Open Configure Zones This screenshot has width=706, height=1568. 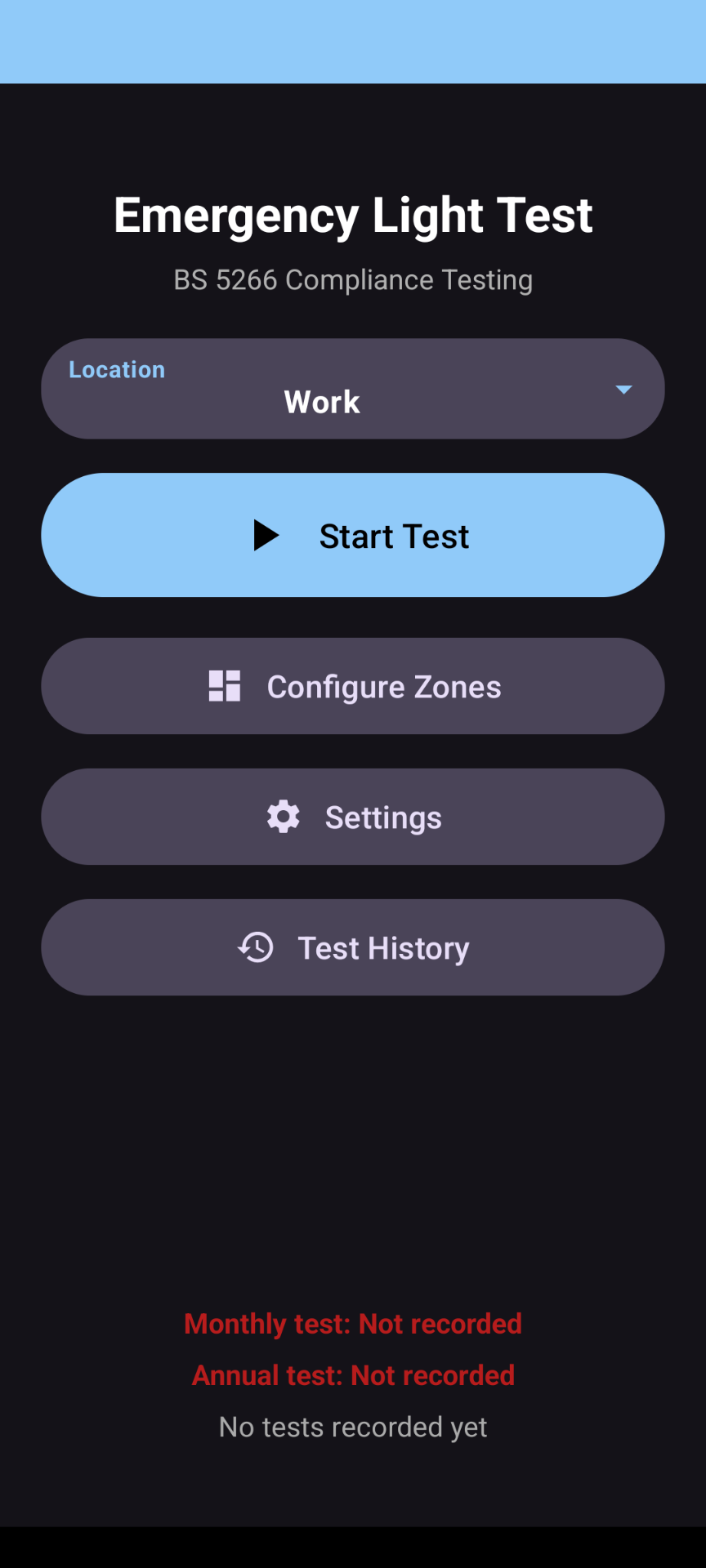pos(353,686)
